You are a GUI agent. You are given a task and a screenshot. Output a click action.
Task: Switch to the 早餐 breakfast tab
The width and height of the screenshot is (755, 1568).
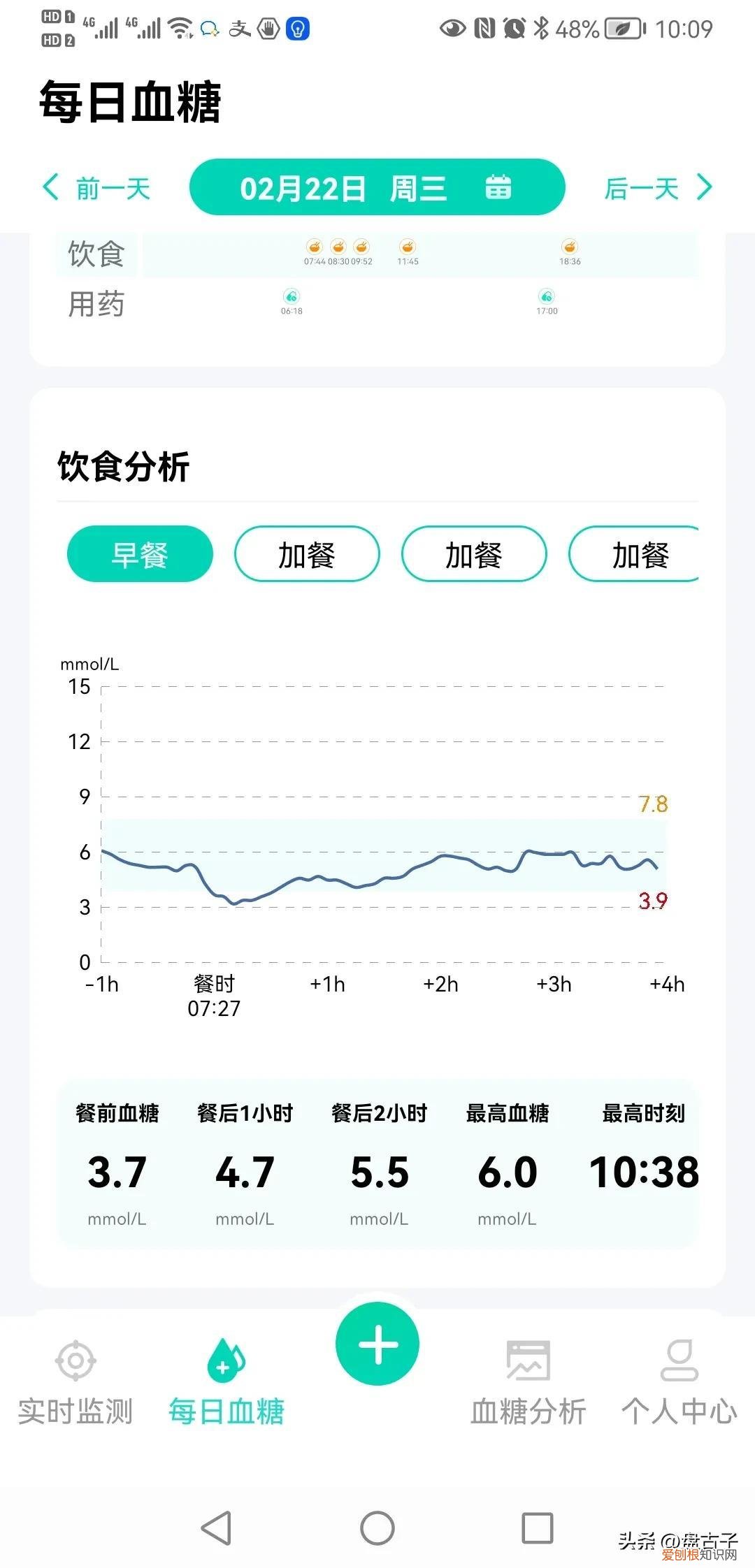[138, 553]
